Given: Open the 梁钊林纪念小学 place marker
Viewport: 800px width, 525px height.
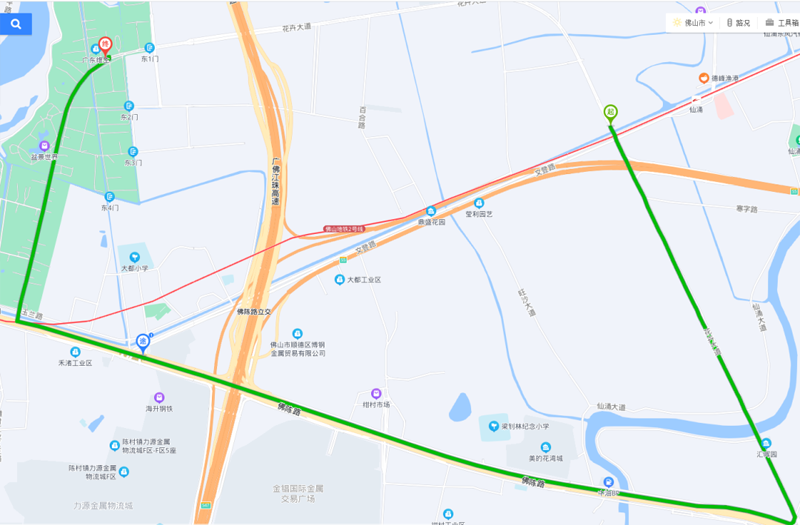Looking at the screenshot, I should point(493,426).
